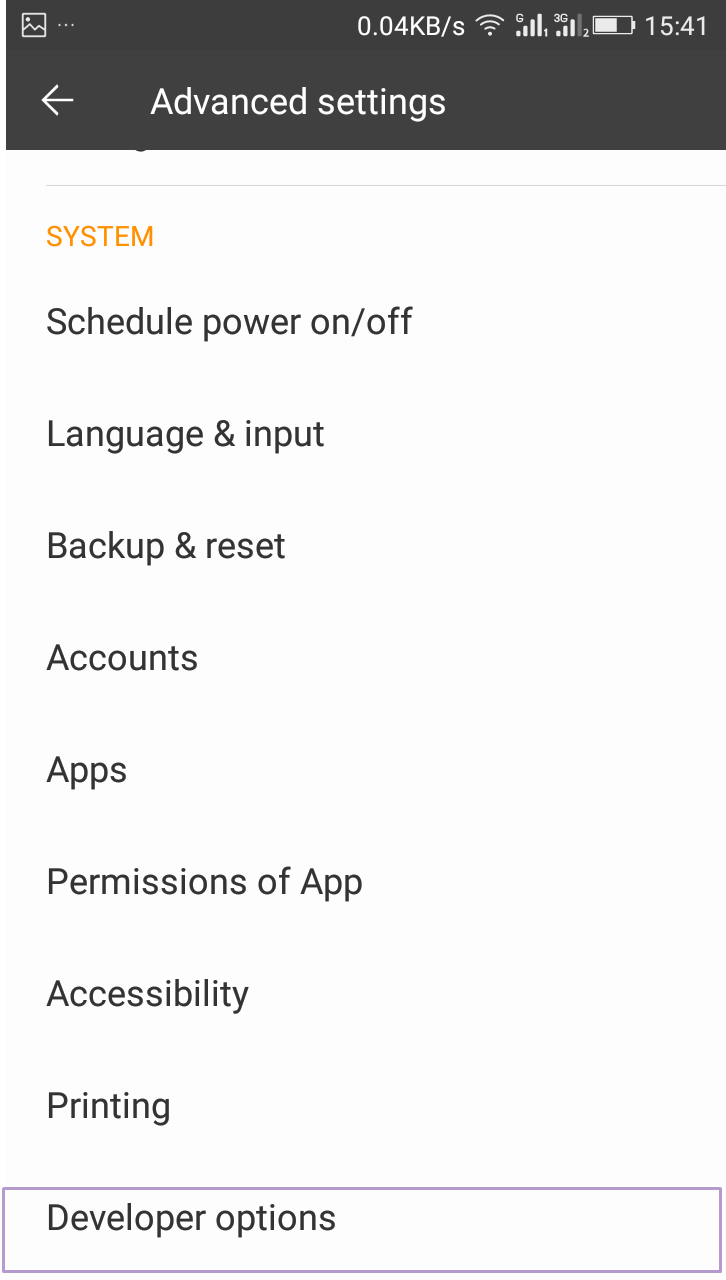
Task: Open Developer options
Action: 191,1218
